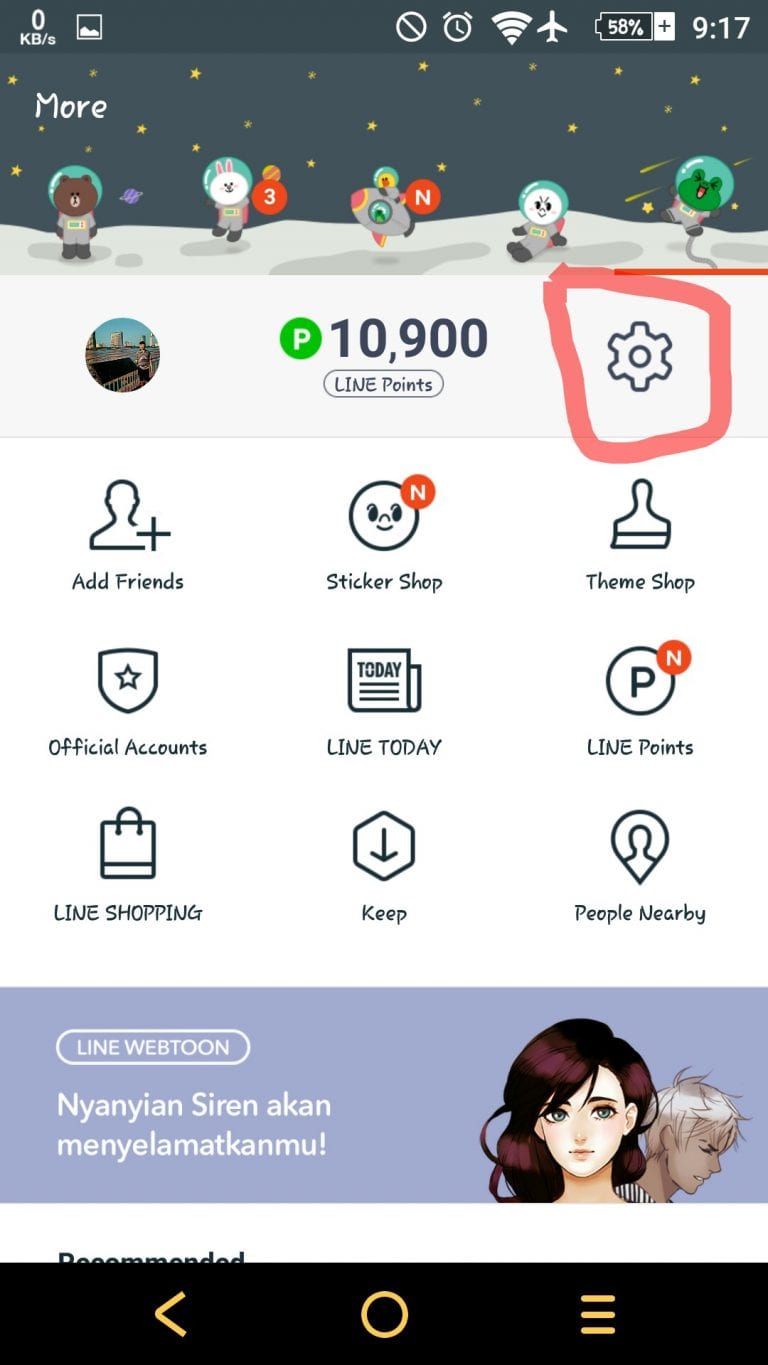Switch to the rabbit tab with badge 3
This screenshot has height=1365, width=768.
coord(232,200)
